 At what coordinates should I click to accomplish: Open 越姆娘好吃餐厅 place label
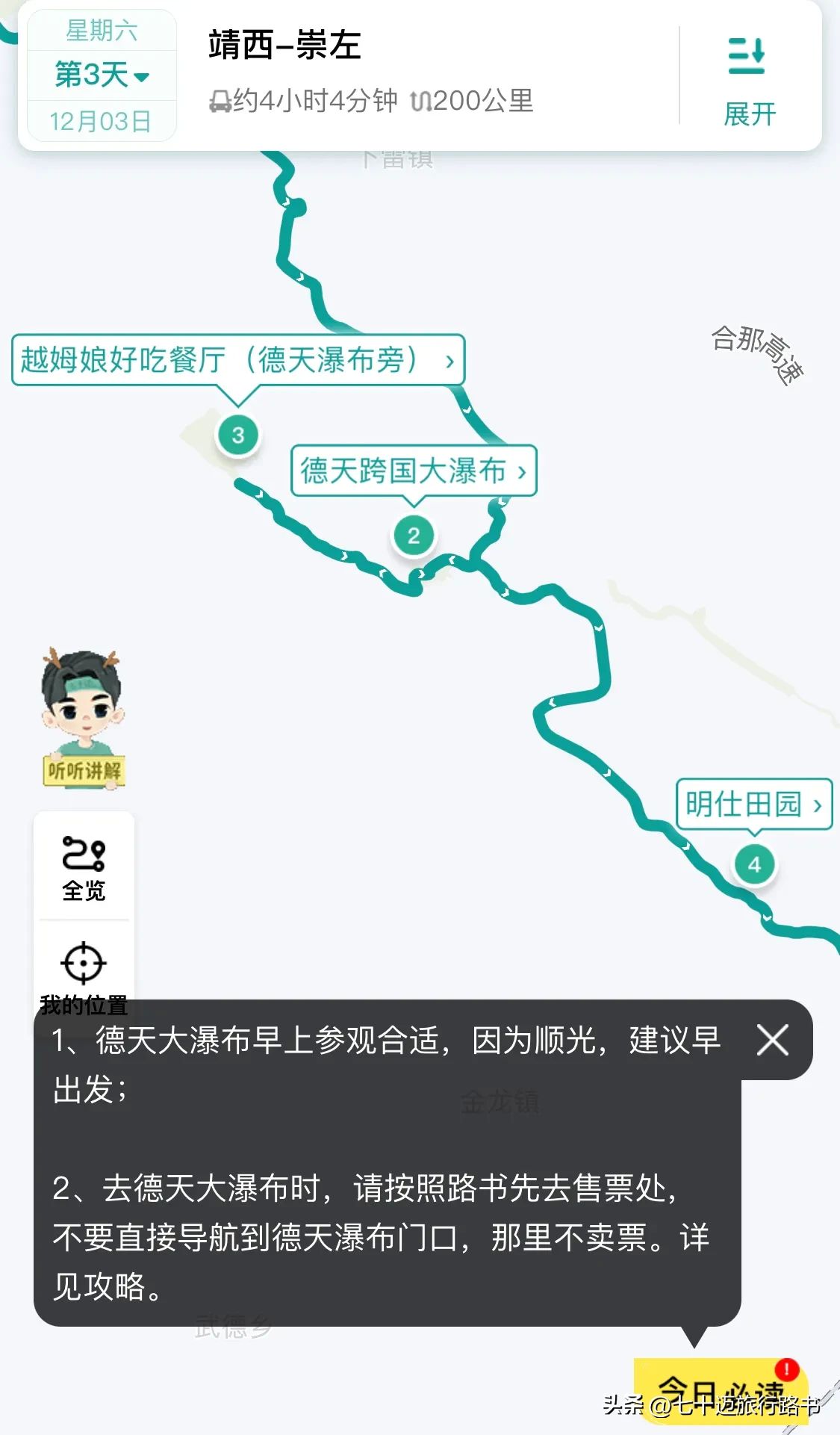point(237,360)
